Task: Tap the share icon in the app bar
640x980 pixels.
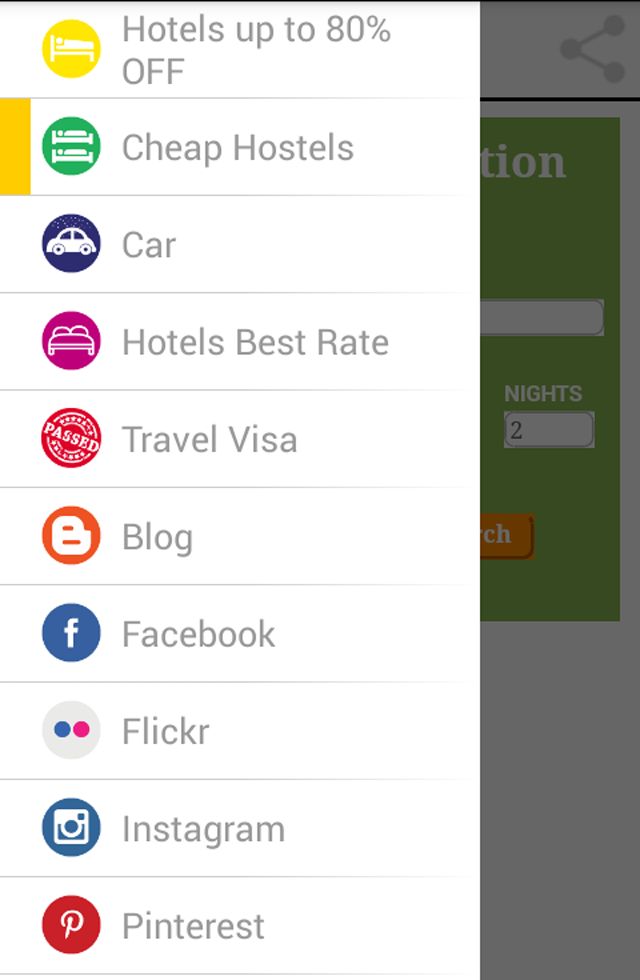Action: [592, 49]
